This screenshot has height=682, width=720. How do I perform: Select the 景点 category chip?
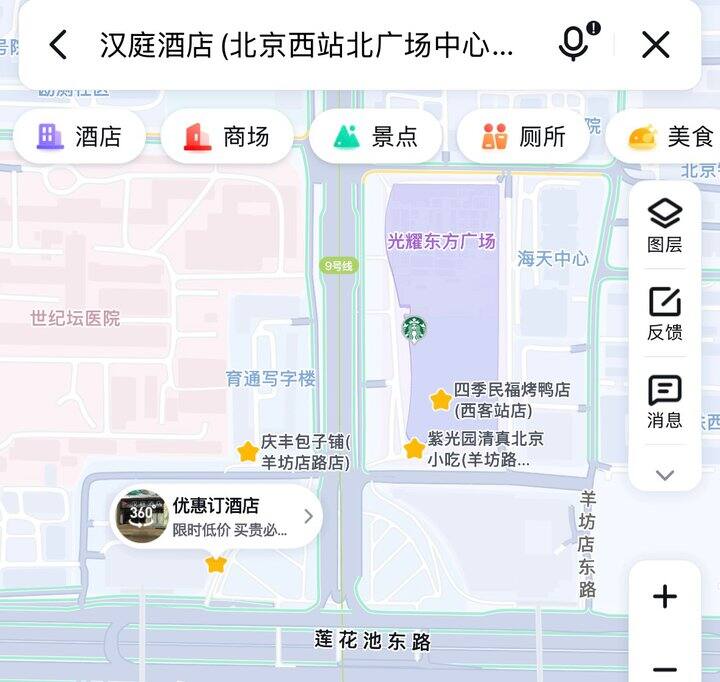pyautogui.click(x=375, y=137)
